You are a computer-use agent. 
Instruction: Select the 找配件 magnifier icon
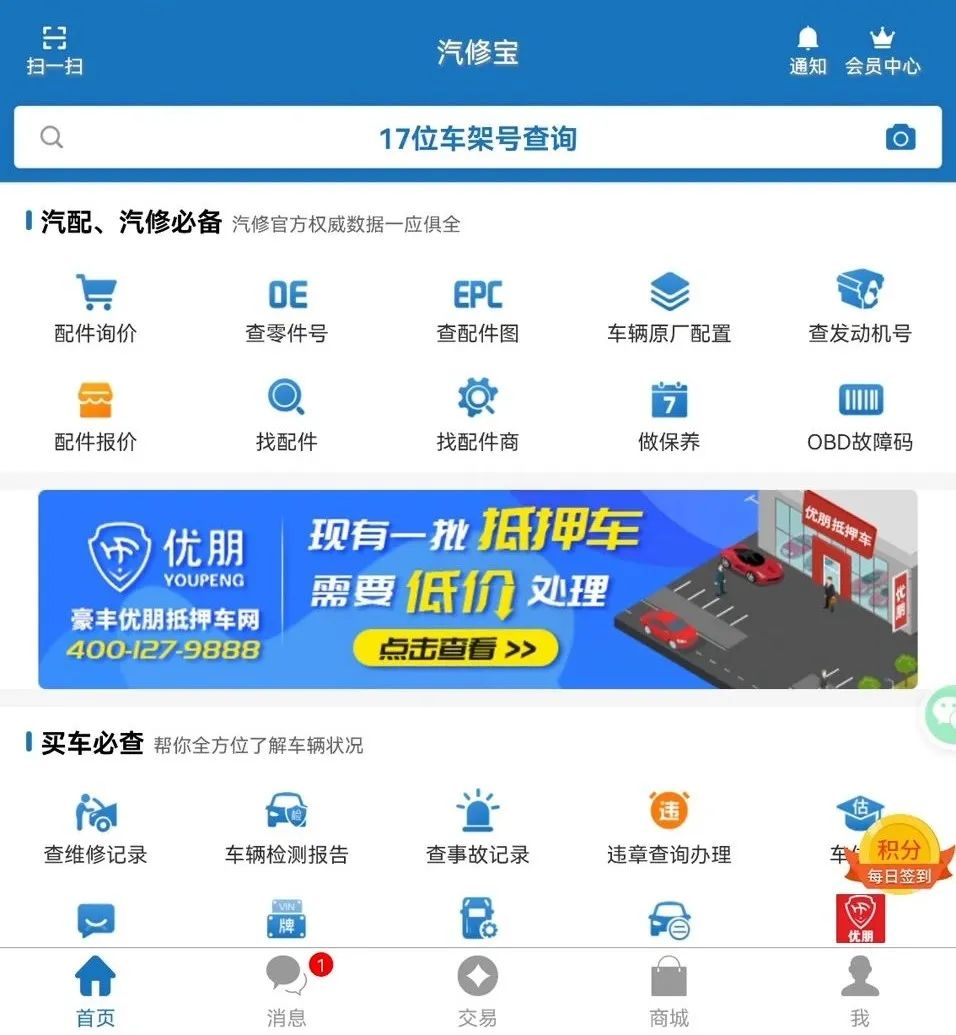[x=286, y=399]
